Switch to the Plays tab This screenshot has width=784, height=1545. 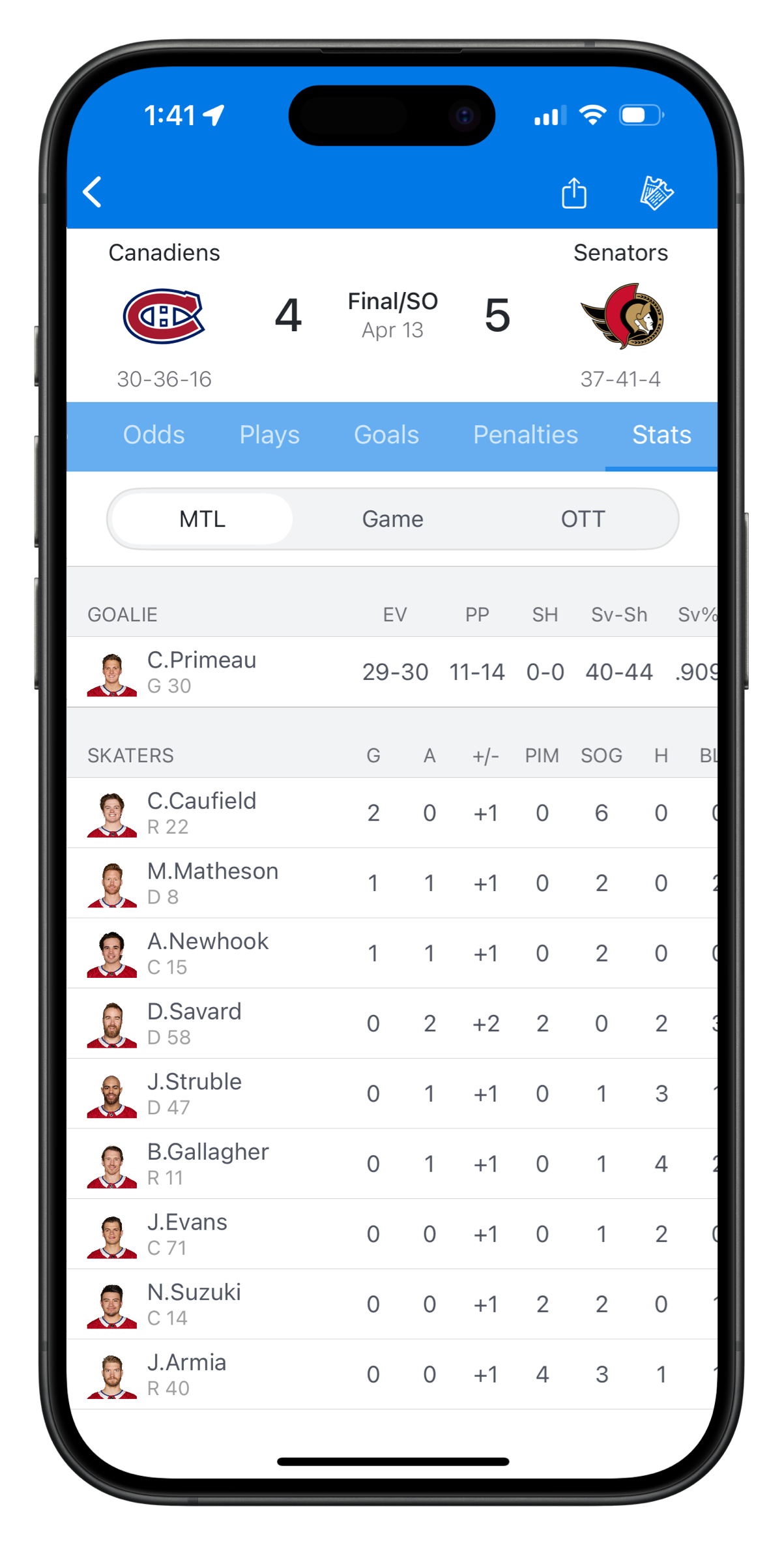pos(269,435)
